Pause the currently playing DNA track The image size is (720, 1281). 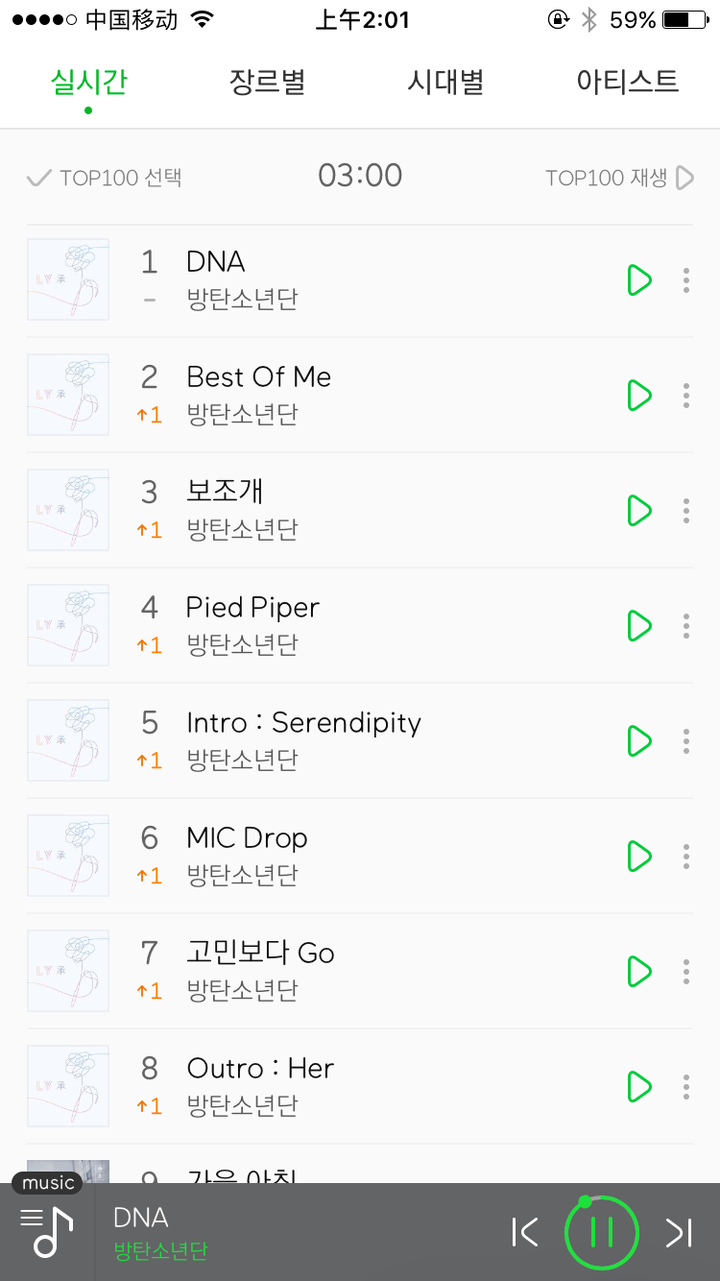pyautogui.click(x=601, y=1232)
